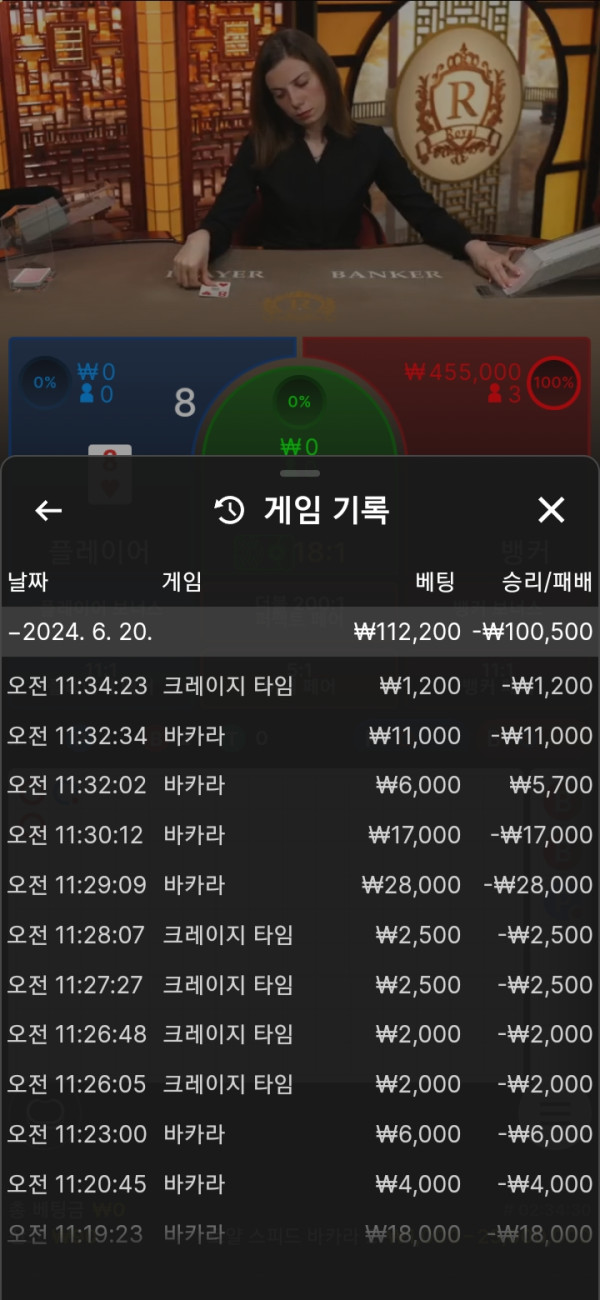
Task: Open the 오전 11:30:12 바카라 record
Action: (300, 835)
